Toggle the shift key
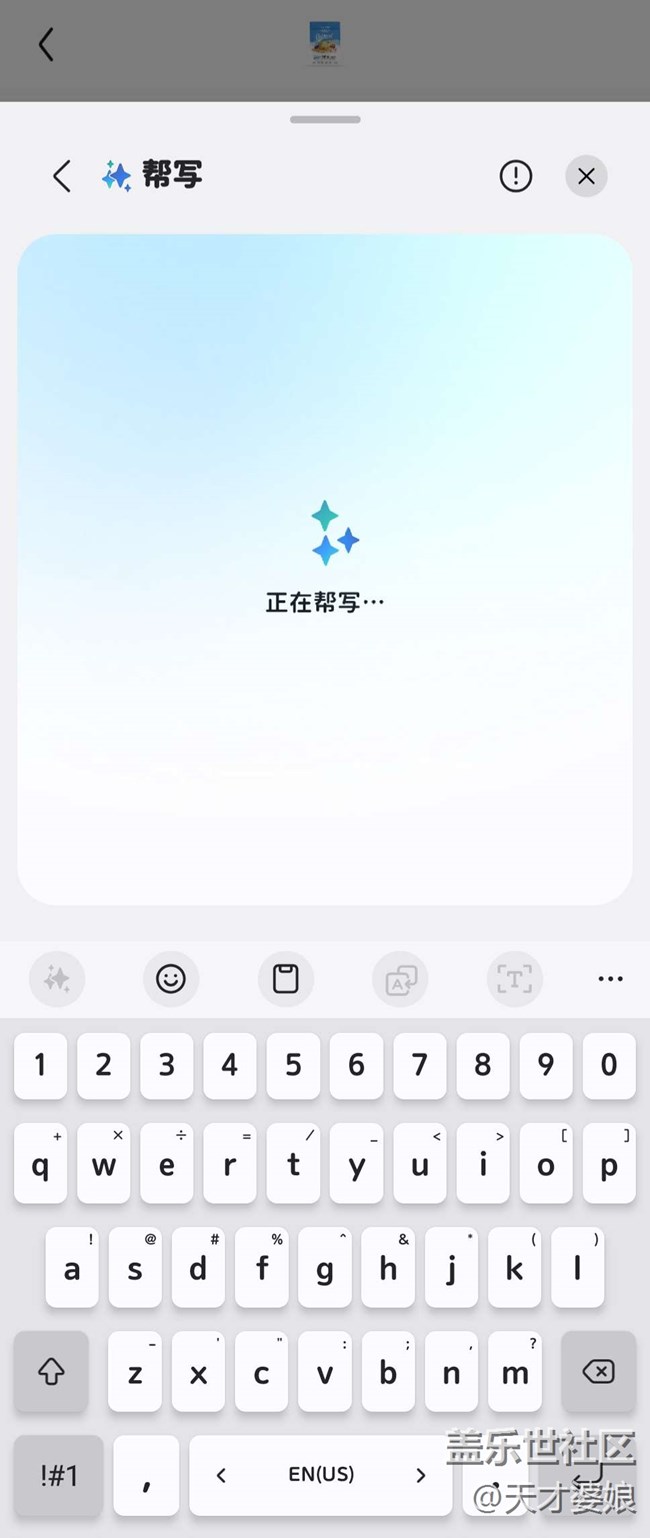The width and height of the screenshot is (650, 1538). pyautogui.click(x=51, y=1371)
